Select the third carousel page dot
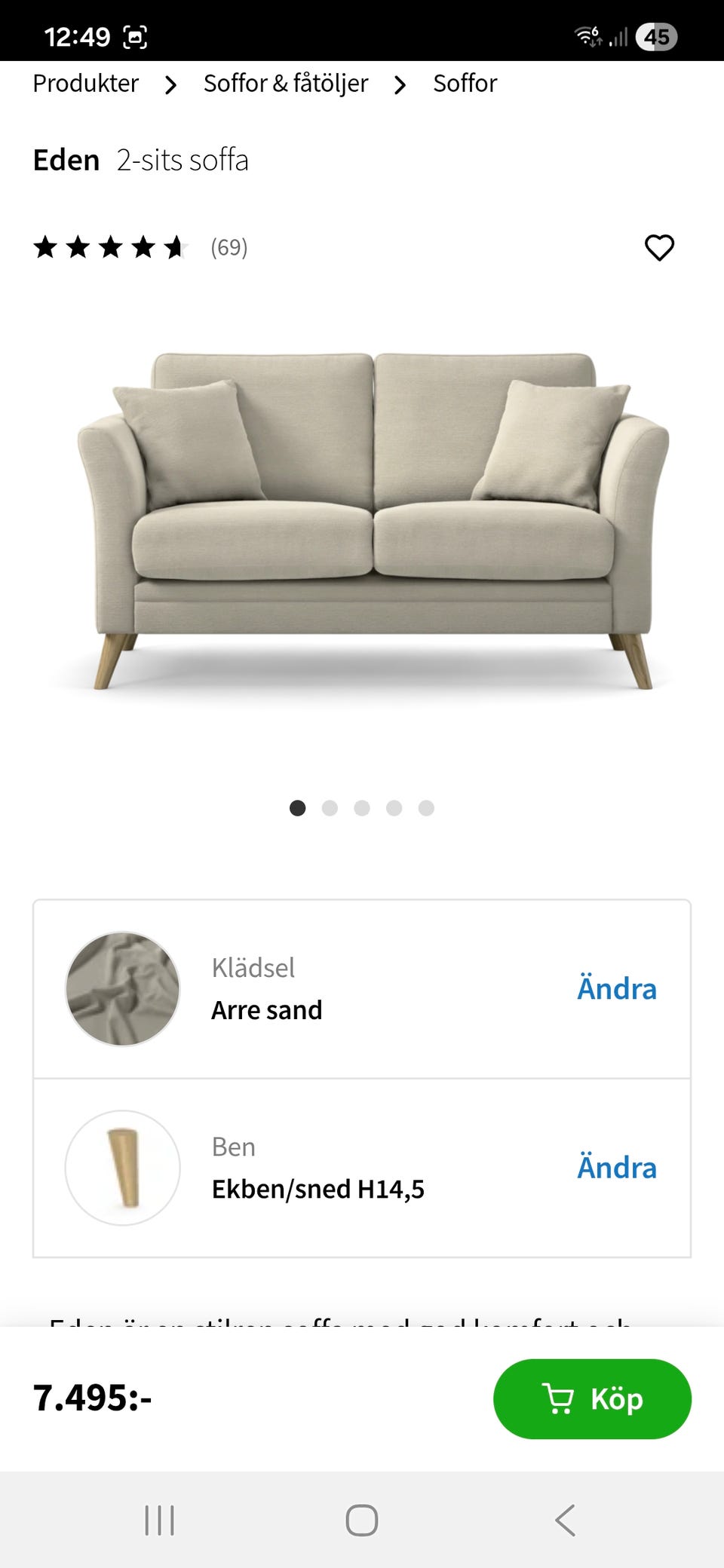The width and height of the screenshot is (724, 1568). pos(362,807)
